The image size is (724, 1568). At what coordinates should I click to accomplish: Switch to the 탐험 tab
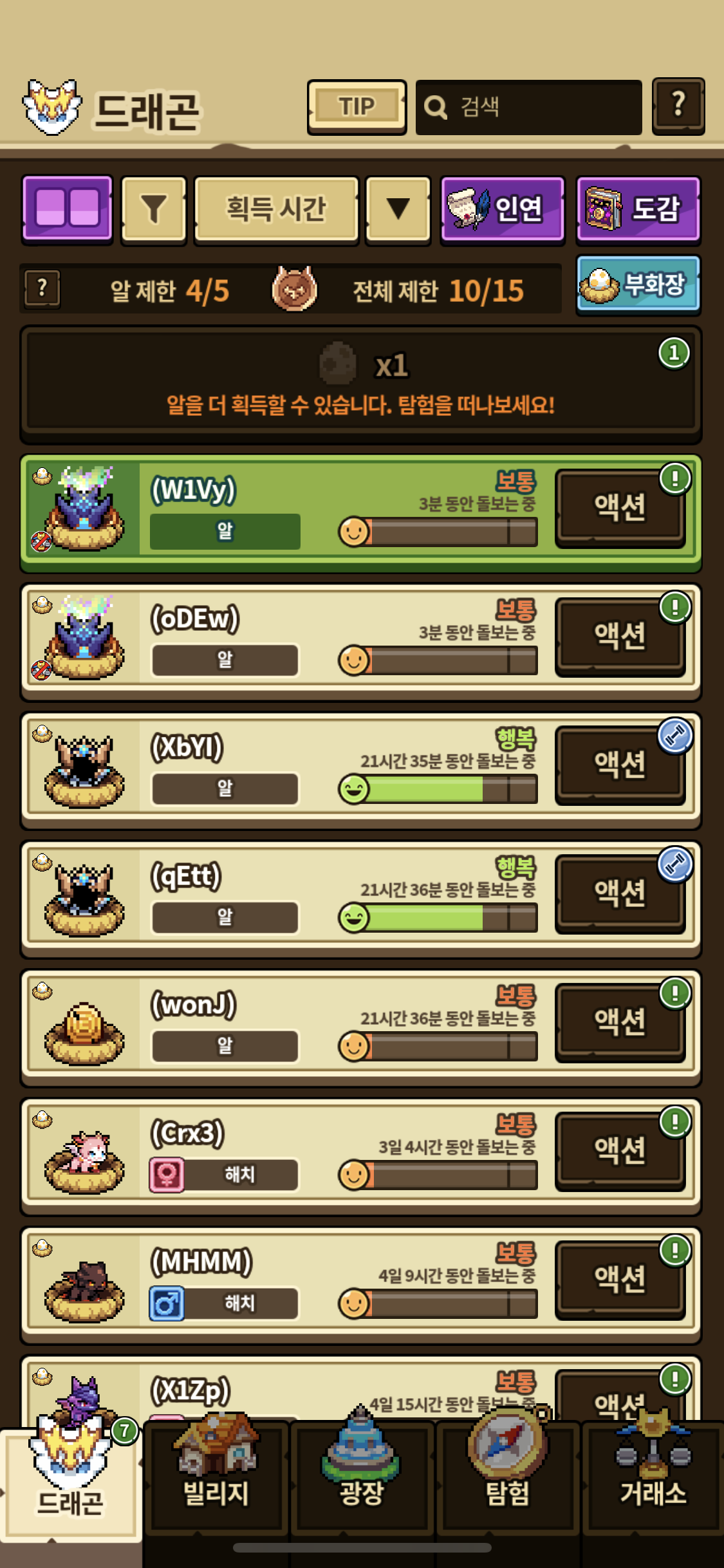(x=508, y=1480)
